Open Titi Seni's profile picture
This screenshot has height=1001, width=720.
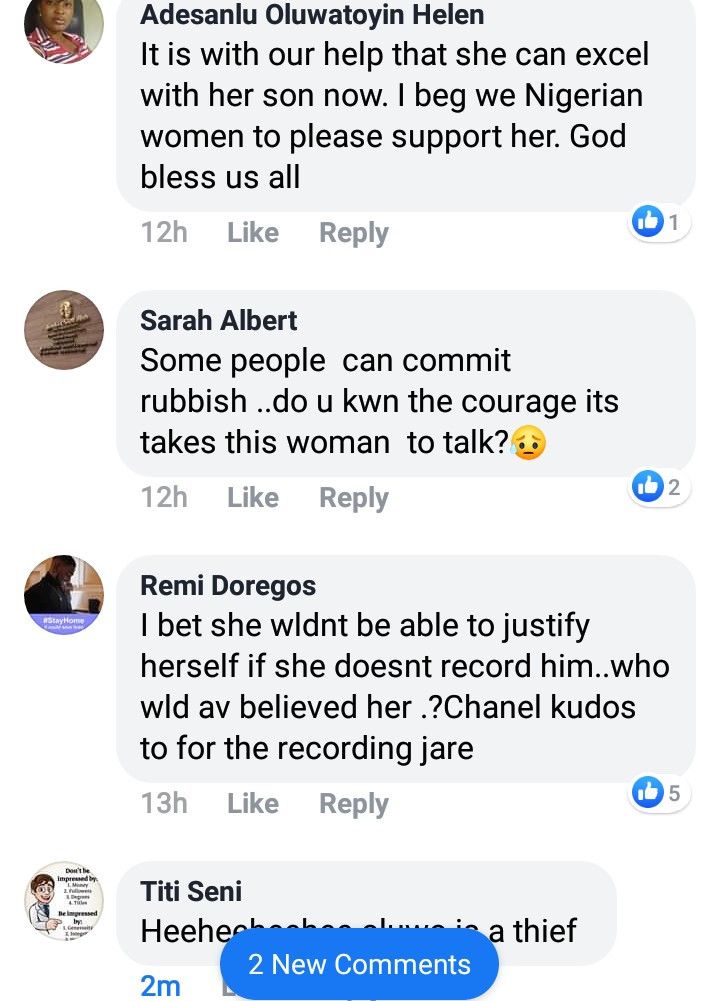tap(64, 900)
